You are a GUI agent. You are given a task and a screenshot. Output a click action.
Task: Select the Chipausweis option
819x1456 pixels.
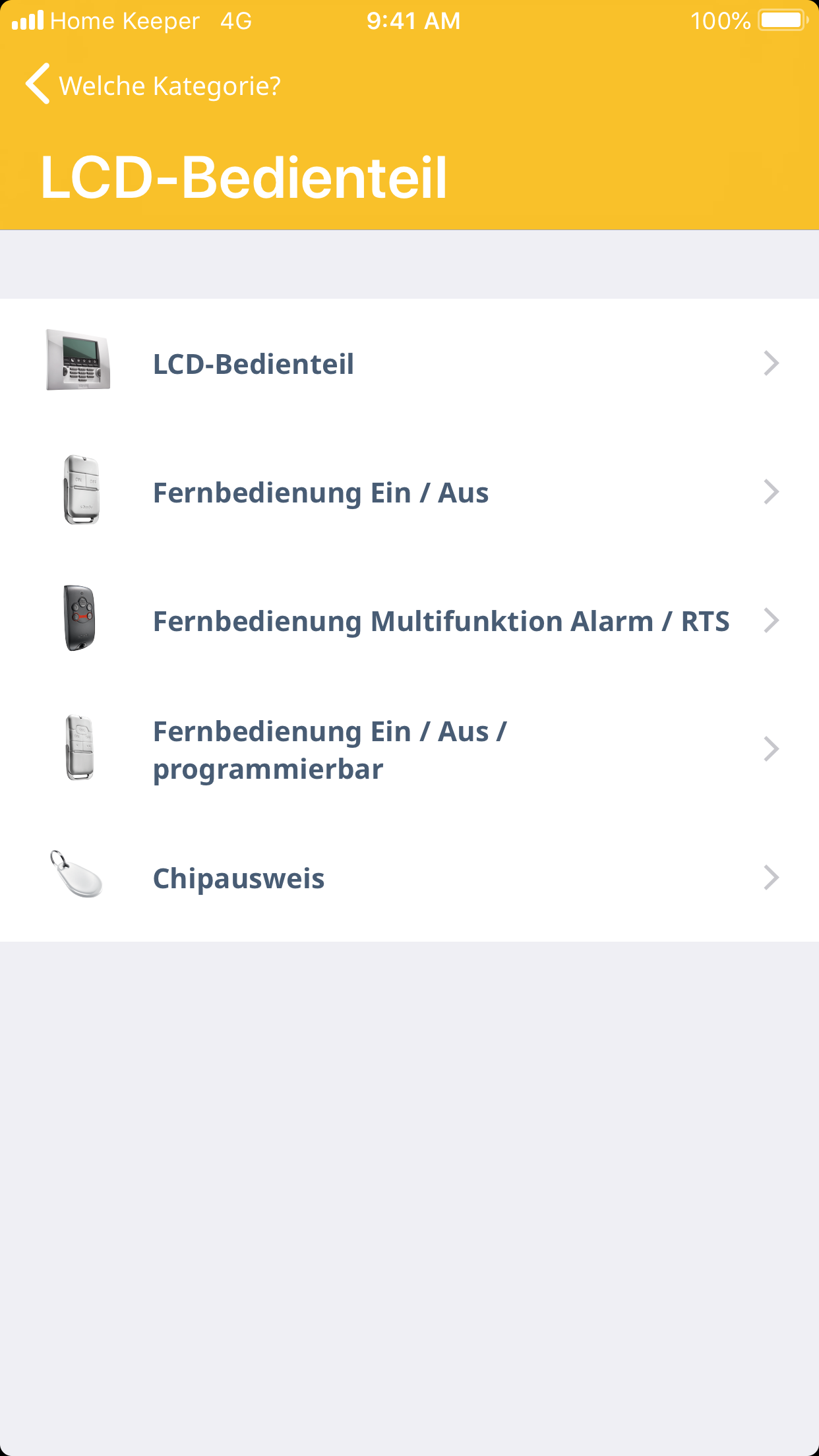click(x=409, y=878)
